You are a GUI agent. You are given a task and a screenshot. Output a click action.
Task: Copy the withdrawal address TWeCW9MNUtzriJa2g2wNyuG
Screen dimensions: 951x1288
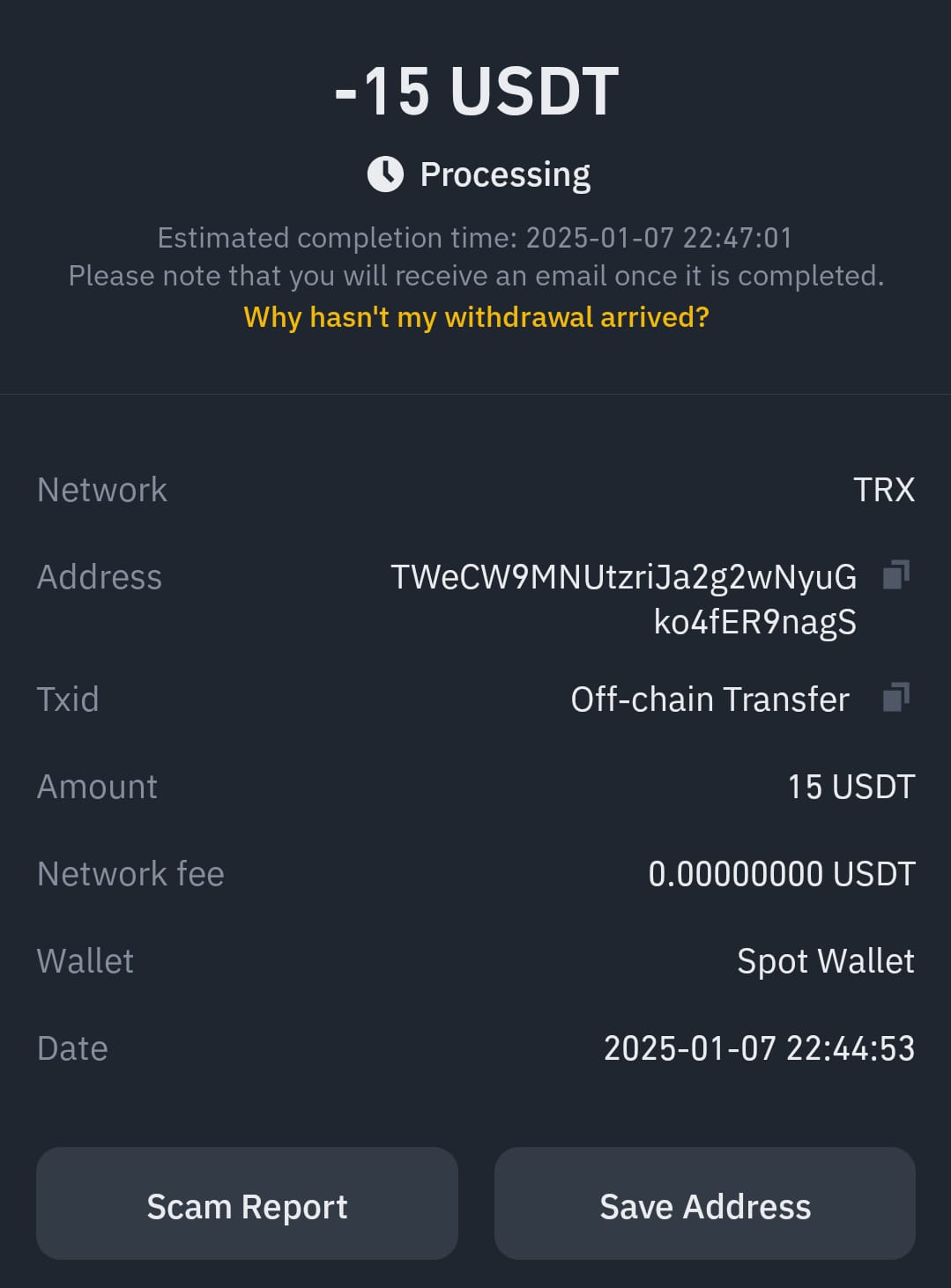[x=897, y=575]
